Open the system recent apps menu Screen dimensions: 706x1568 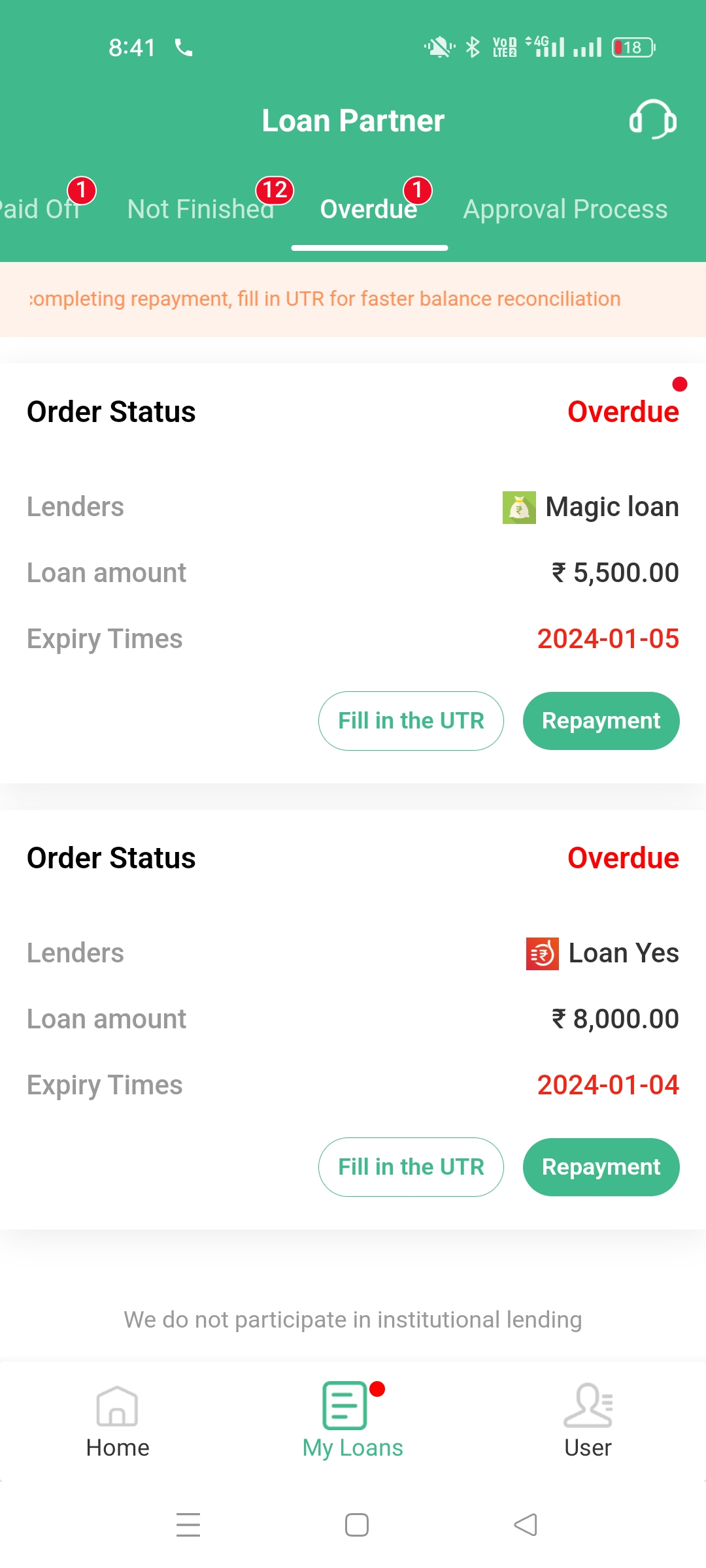(x=188, y=1525)
